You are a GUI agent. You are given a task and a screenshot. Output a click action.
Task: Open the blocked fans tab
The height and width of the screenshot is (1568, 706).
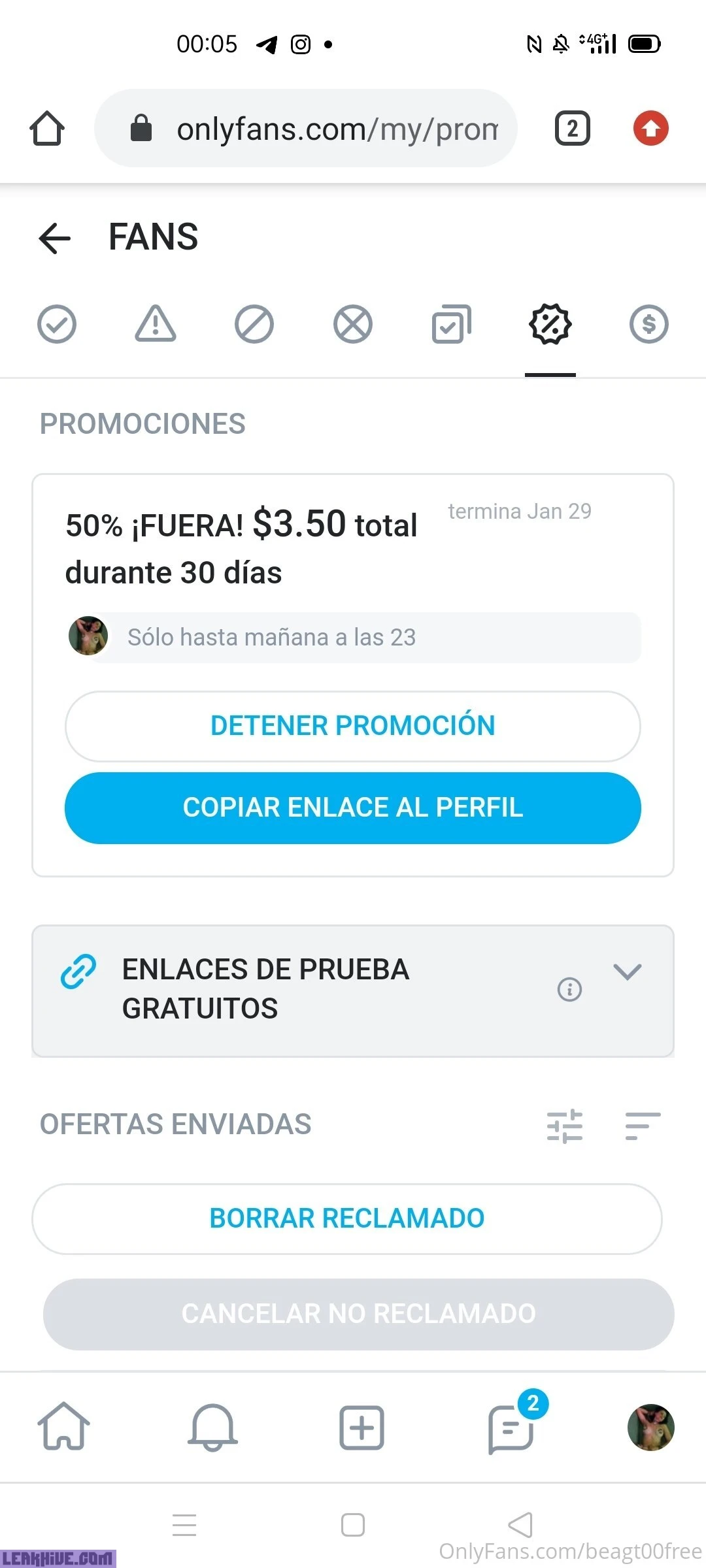(x=353, y=324)
